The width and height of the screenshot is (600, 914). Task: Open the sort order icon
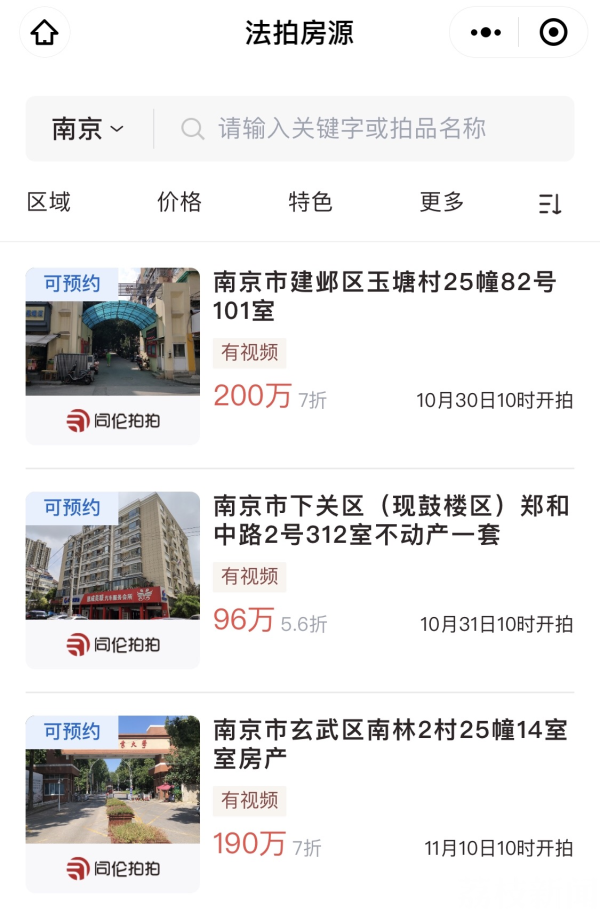pos(550,204)
